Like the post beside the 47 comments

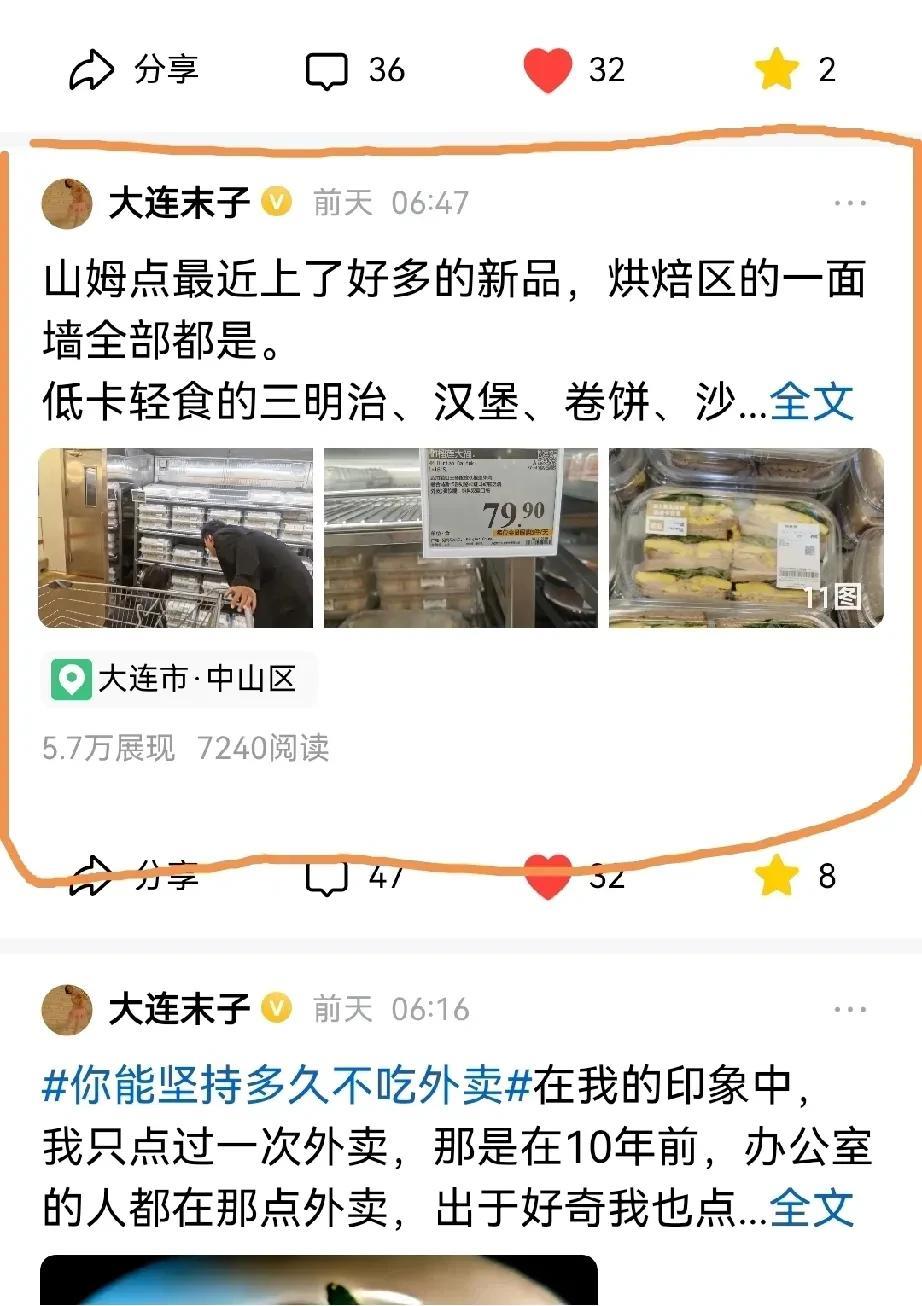[x=548, y=877]
